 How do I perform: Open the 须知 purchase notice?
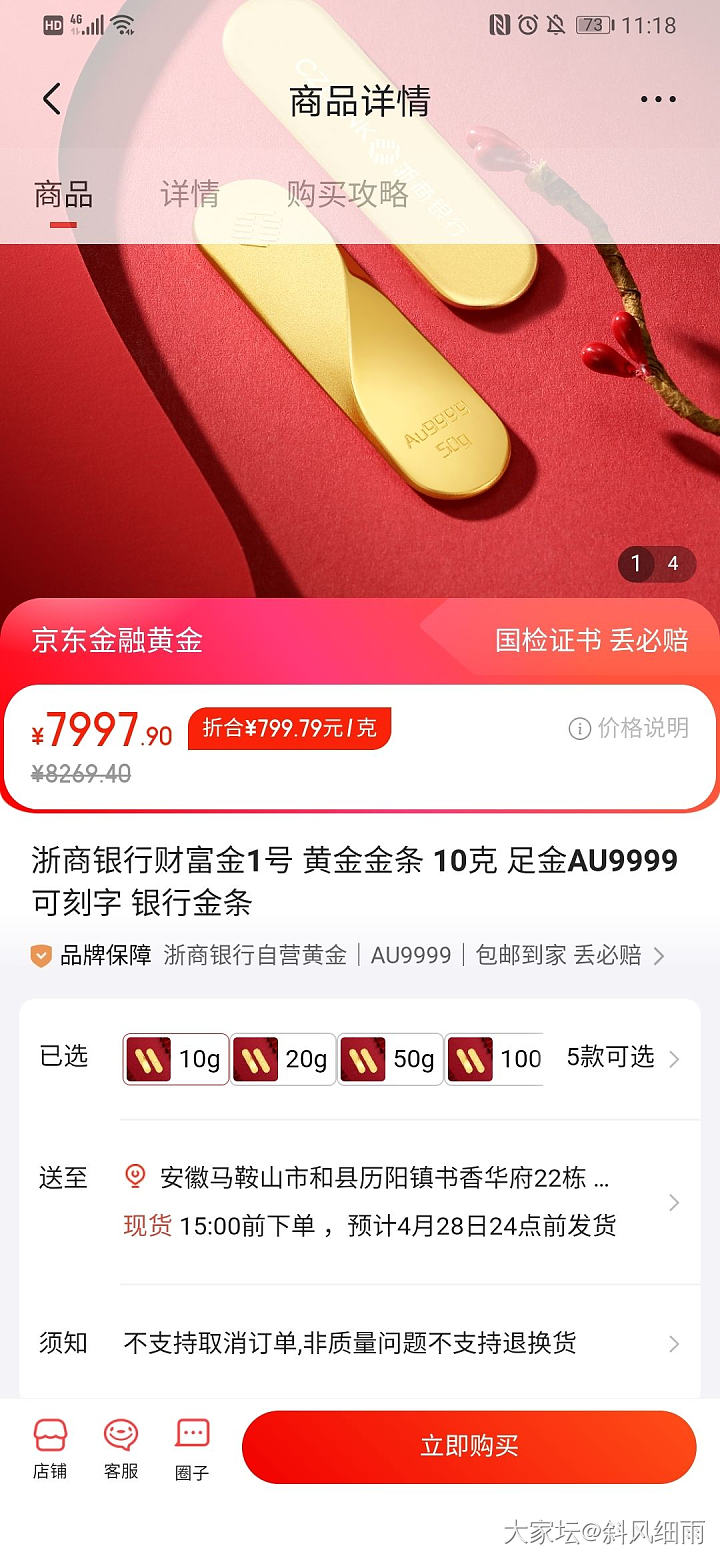click(400, 1343)
